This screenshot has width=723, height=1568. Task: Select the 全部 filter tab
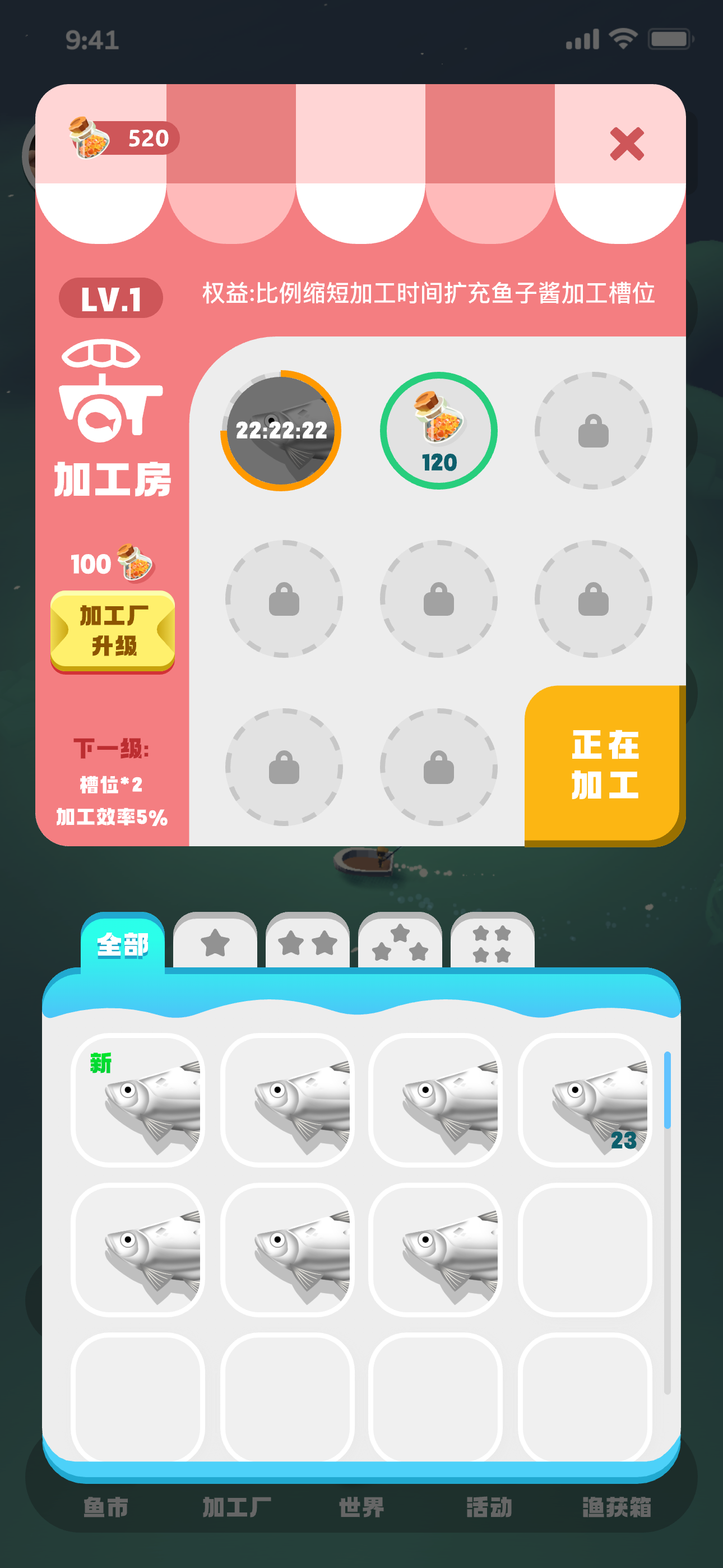click(x=122, y=944)
